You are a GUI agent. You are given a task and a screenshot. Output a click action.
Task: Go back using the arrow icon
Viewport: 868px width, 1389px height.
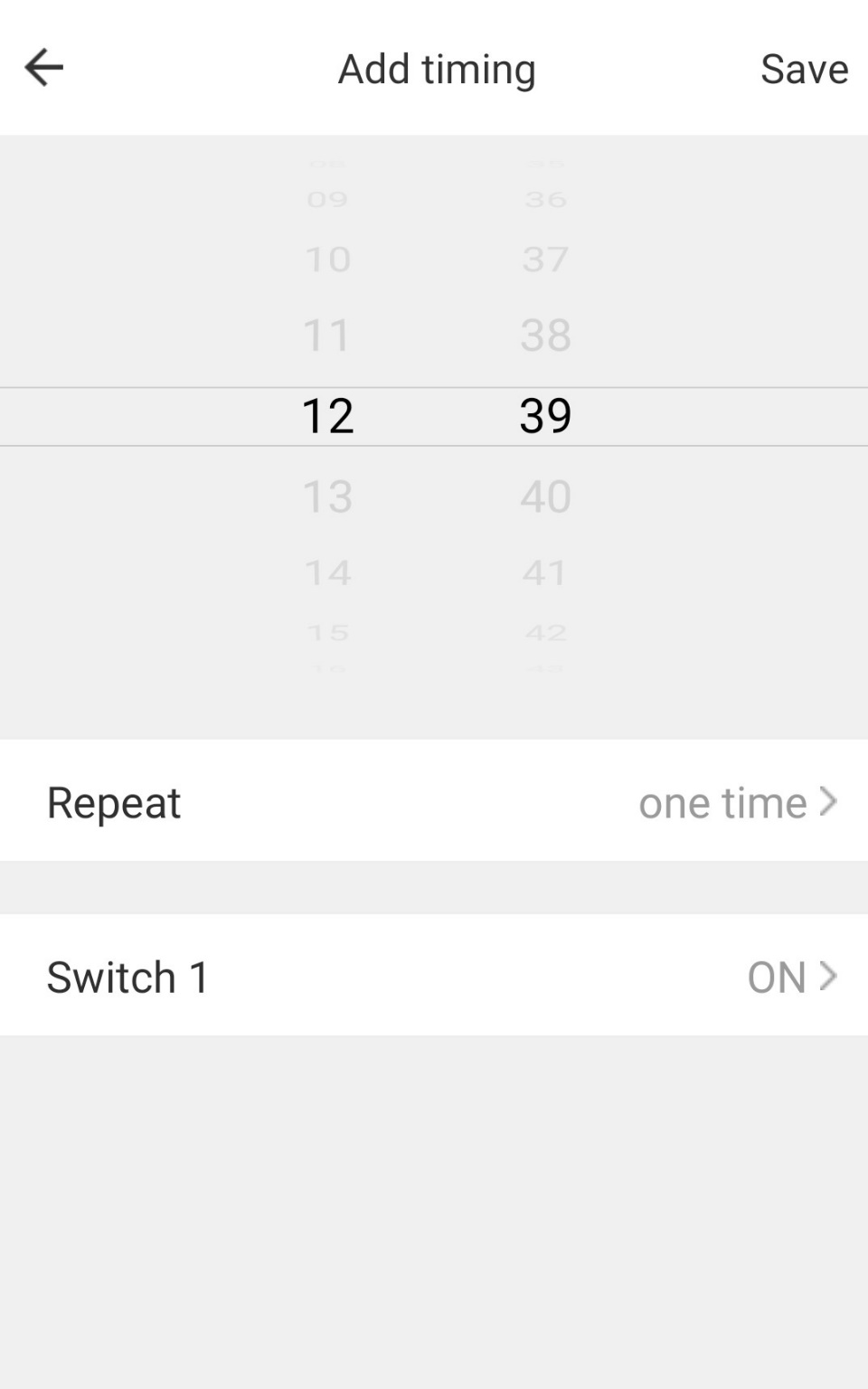(43, 68)
